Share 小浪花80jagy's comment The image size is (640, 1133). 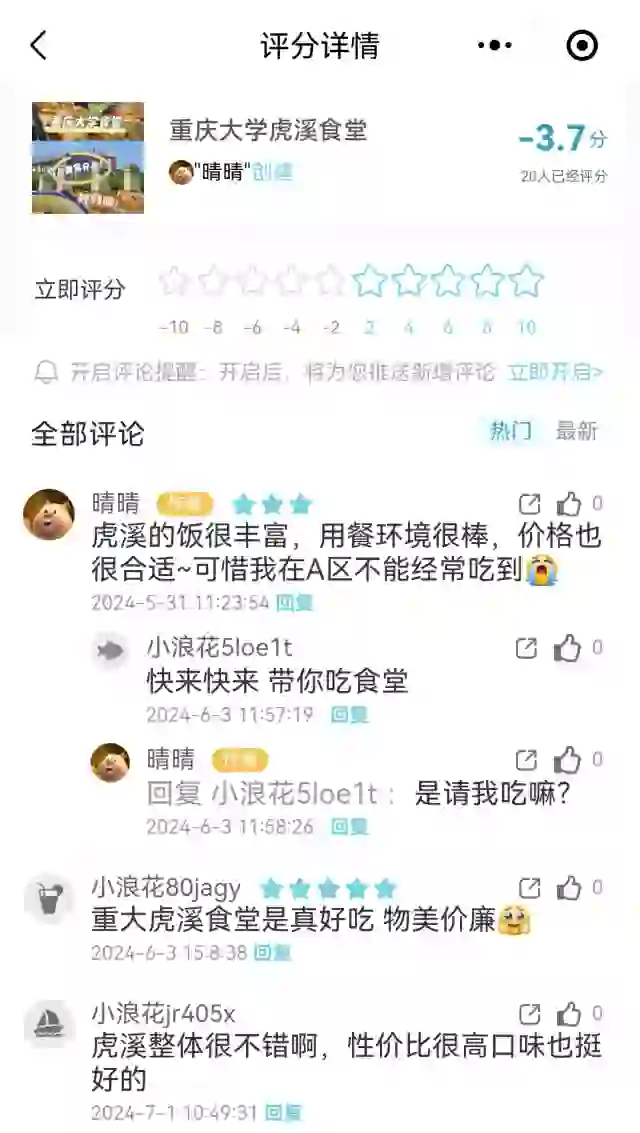pos(529,887)
